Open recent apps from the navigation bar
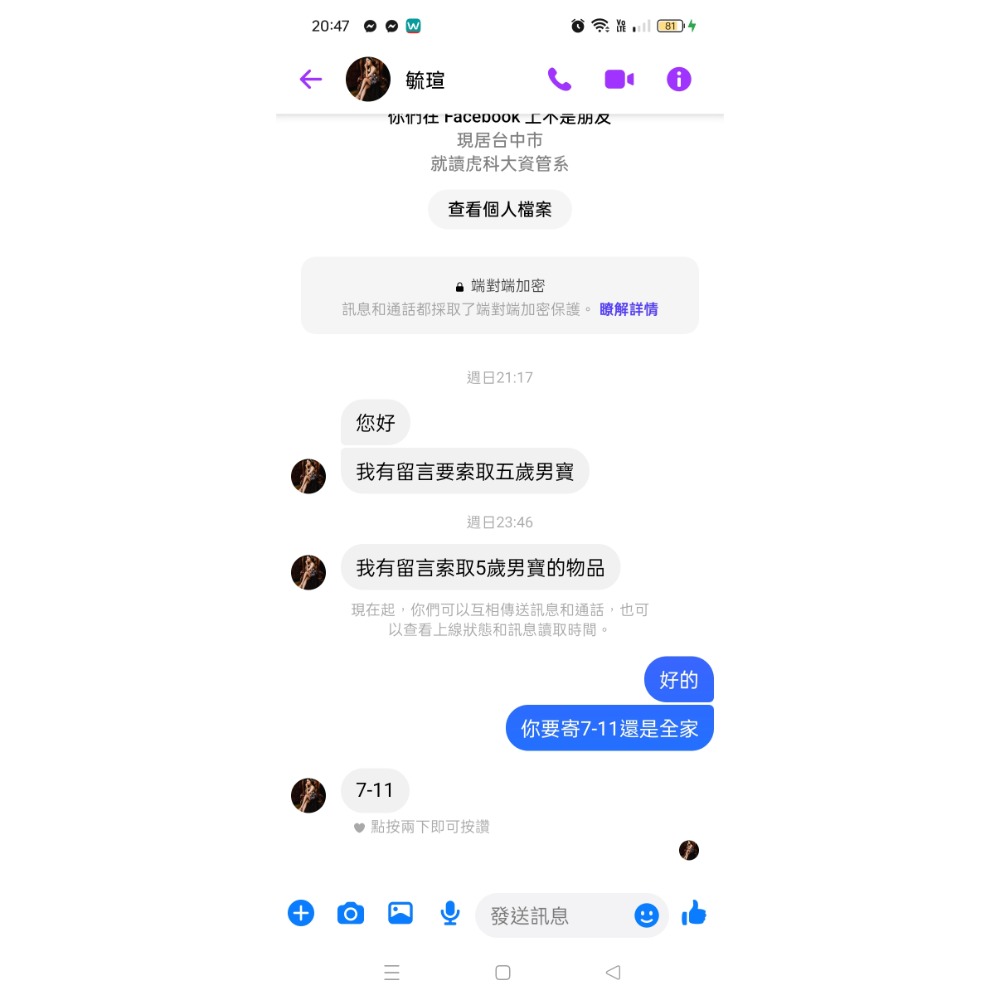Viewport: 1000px width, 1000px height. click(392, 972)
